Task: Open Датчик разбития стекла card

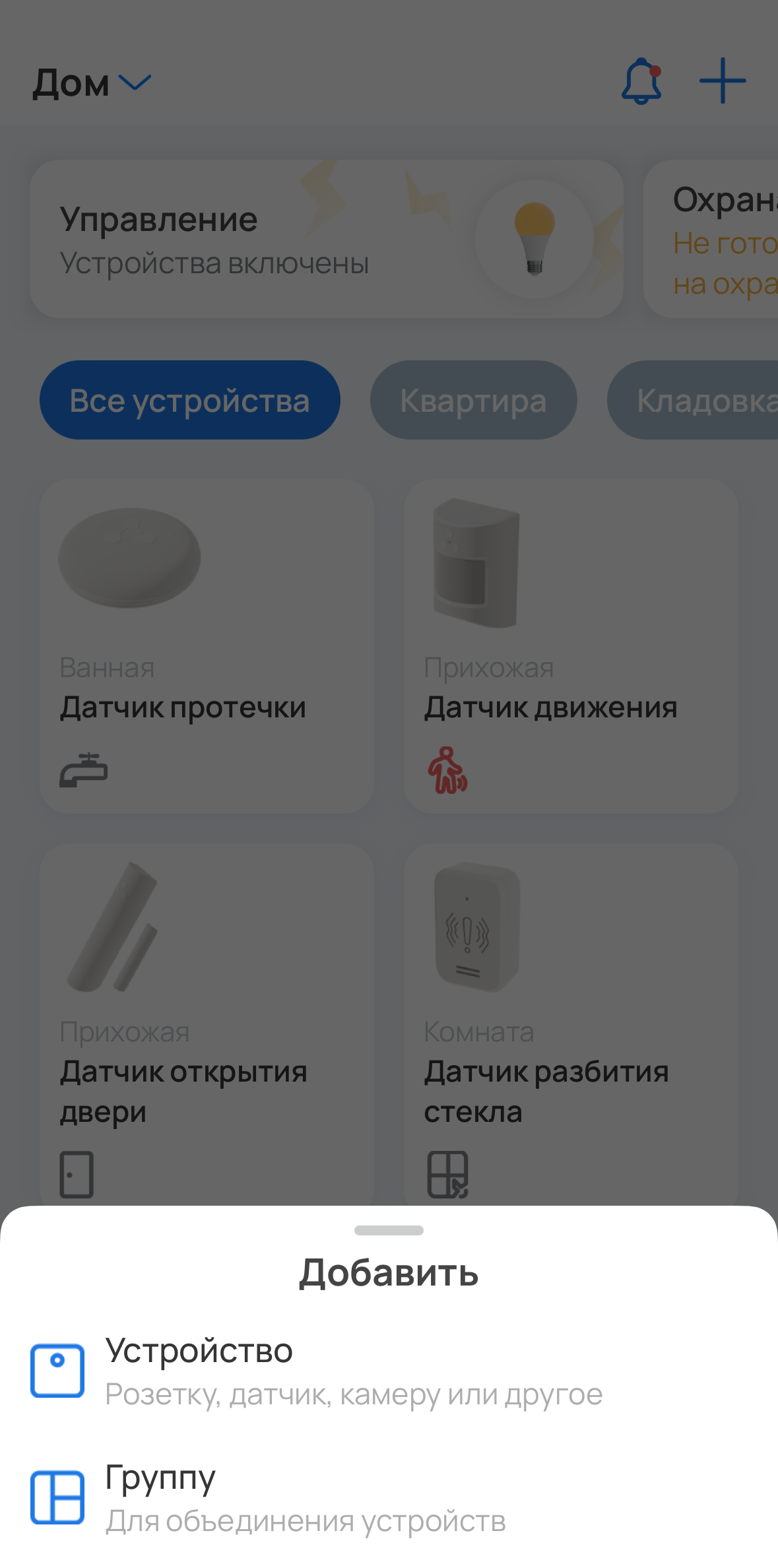Action: (x=571, y=1023)
